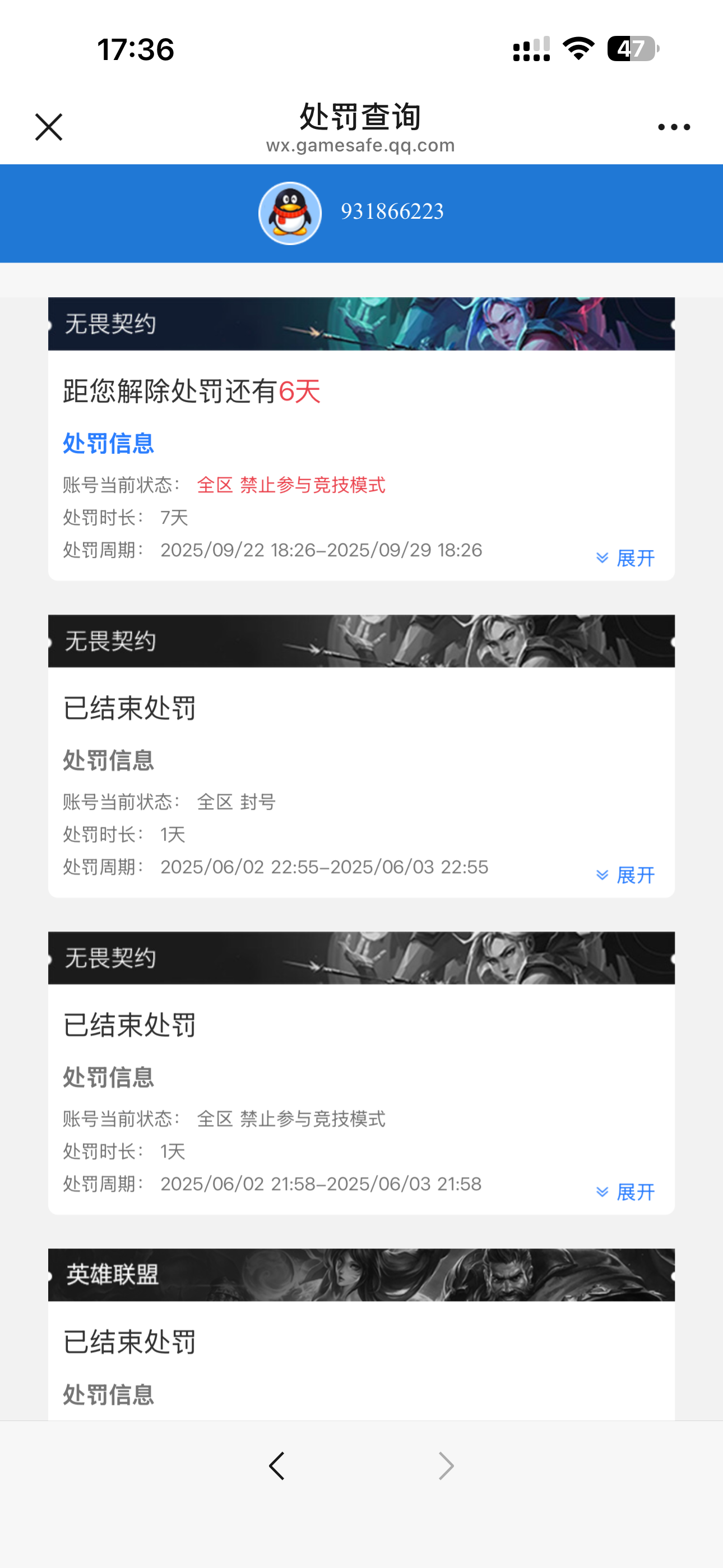Expand the 21:58 penalty record details

(x=625, y=1192)
